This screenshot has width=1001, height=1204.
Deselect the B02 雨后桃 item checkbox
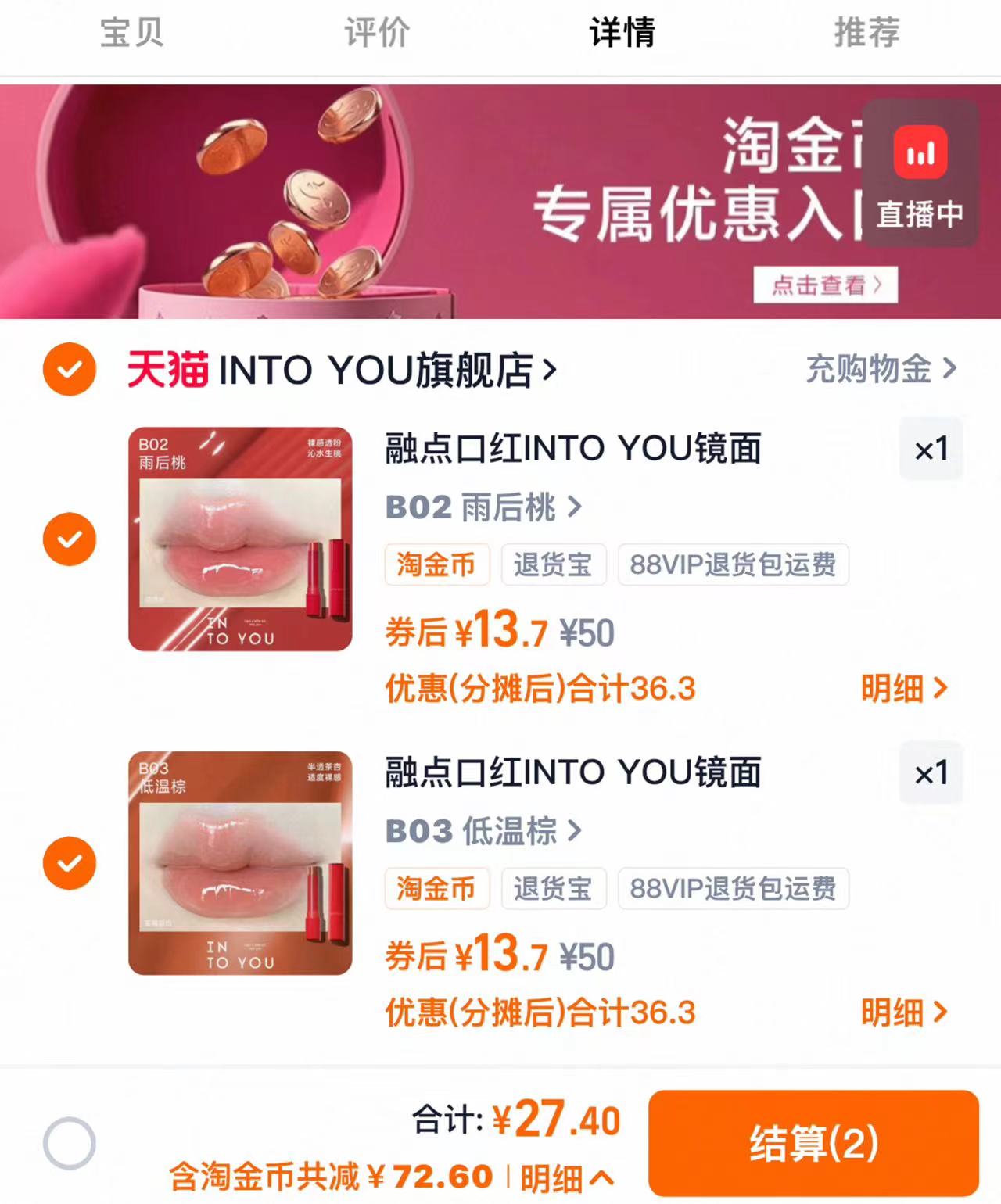point(70,539)
